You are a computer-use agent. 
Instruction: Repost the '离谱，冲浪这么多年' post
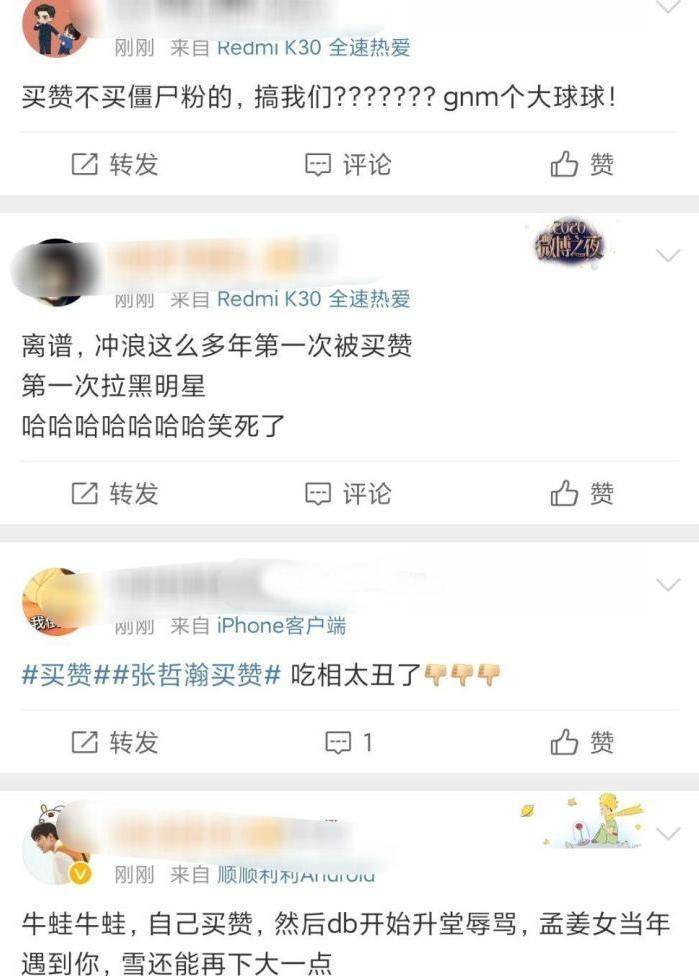(x=115, y=493)
